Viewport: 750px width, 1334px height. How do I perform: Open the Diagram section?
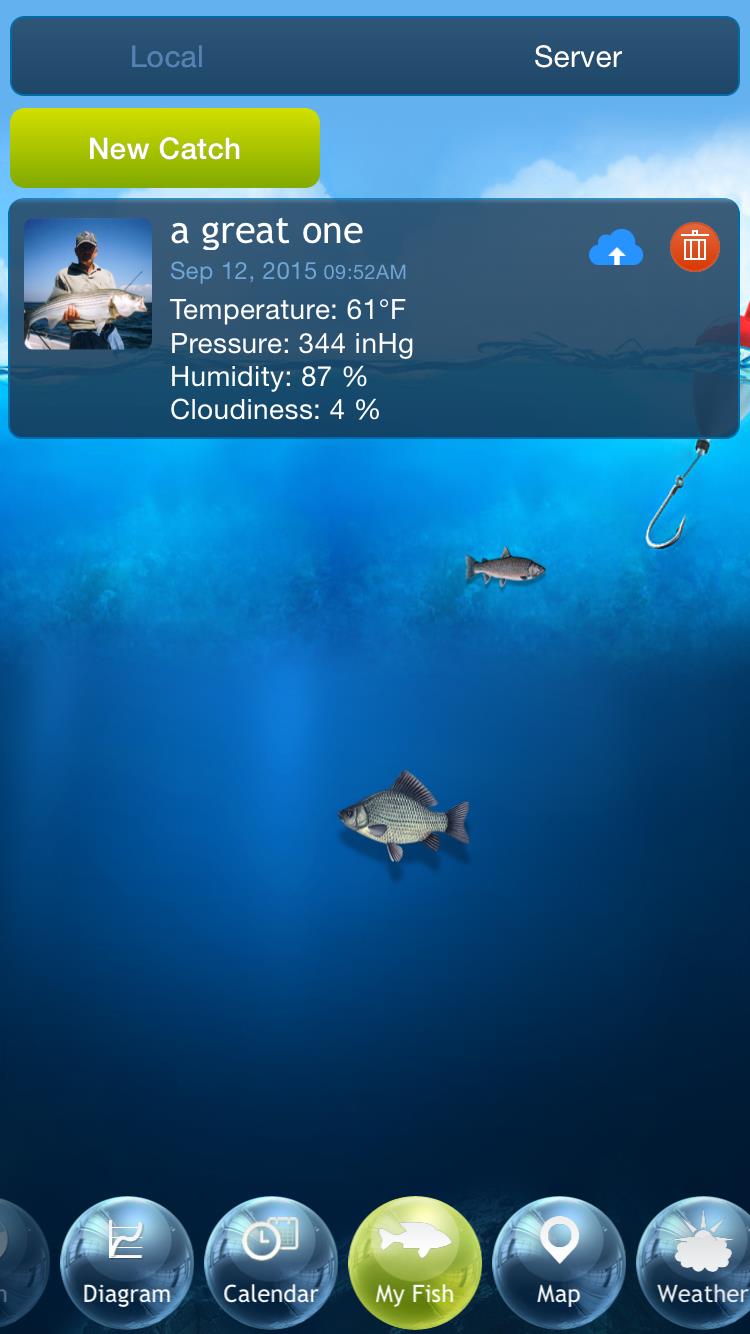click(x=127, y=1262)
